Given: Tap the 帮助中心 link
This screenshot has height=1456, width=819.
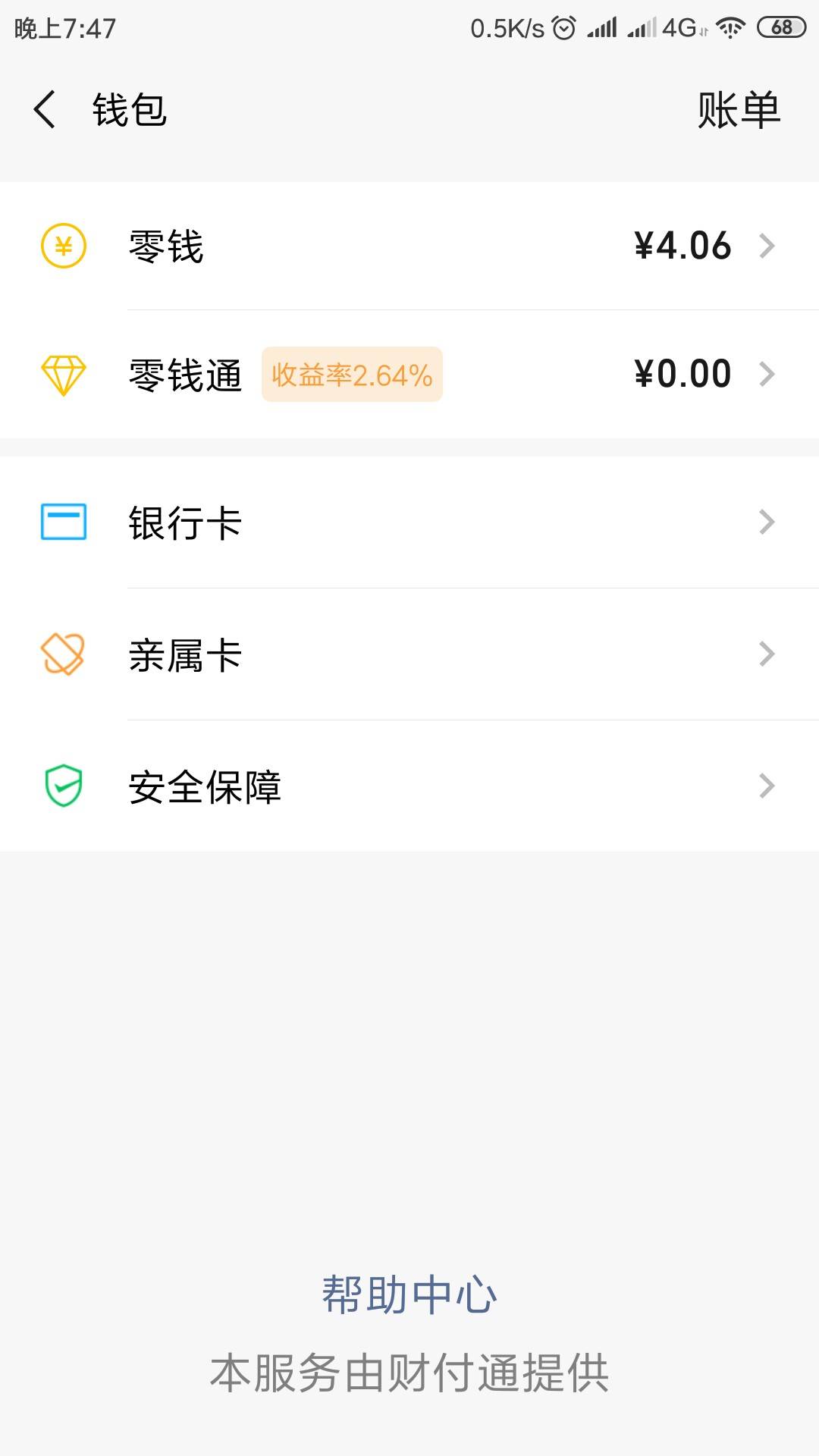Looking at the screenshot, I should click(x=409, y=1294).
